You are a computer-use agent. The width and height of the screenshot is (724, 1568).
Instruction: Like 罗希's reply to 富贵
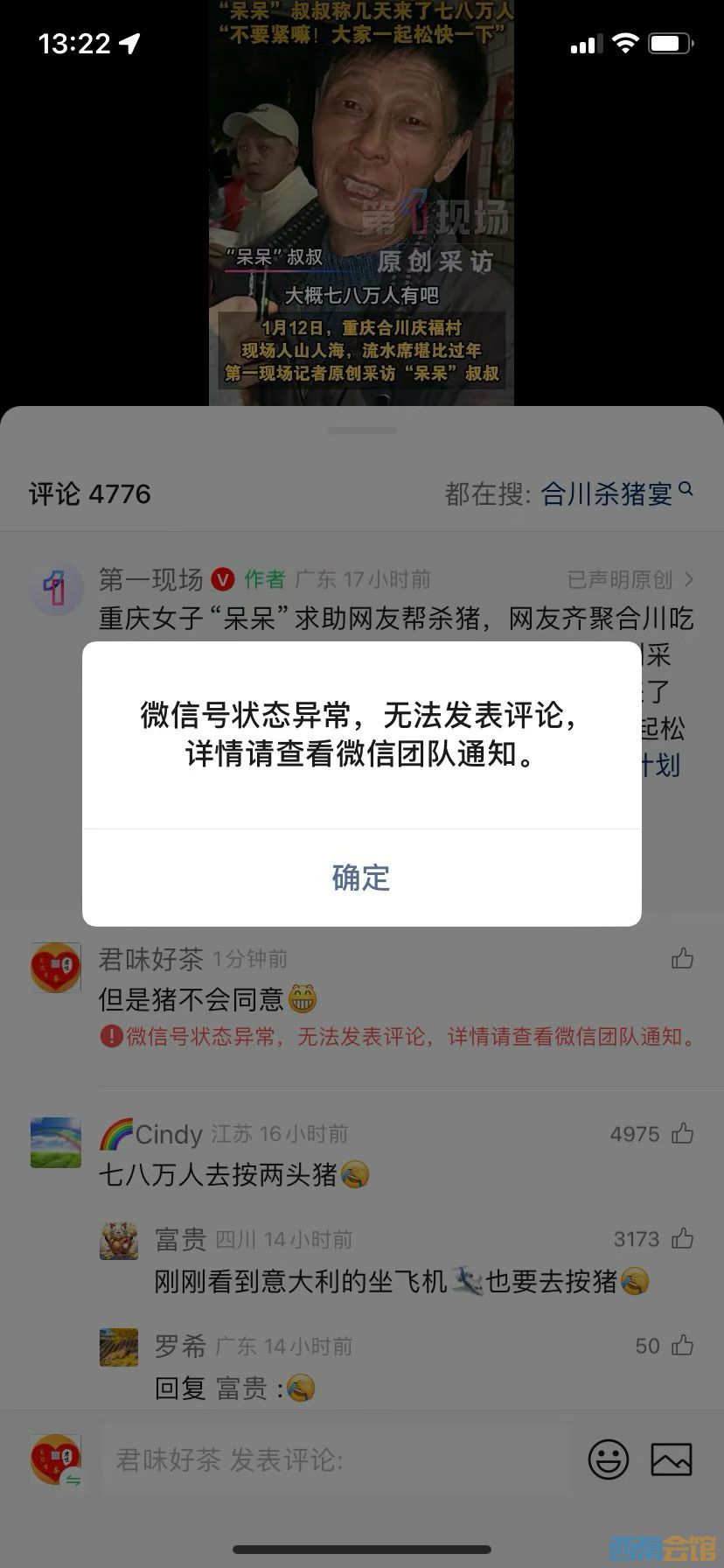pos(682,1346)
